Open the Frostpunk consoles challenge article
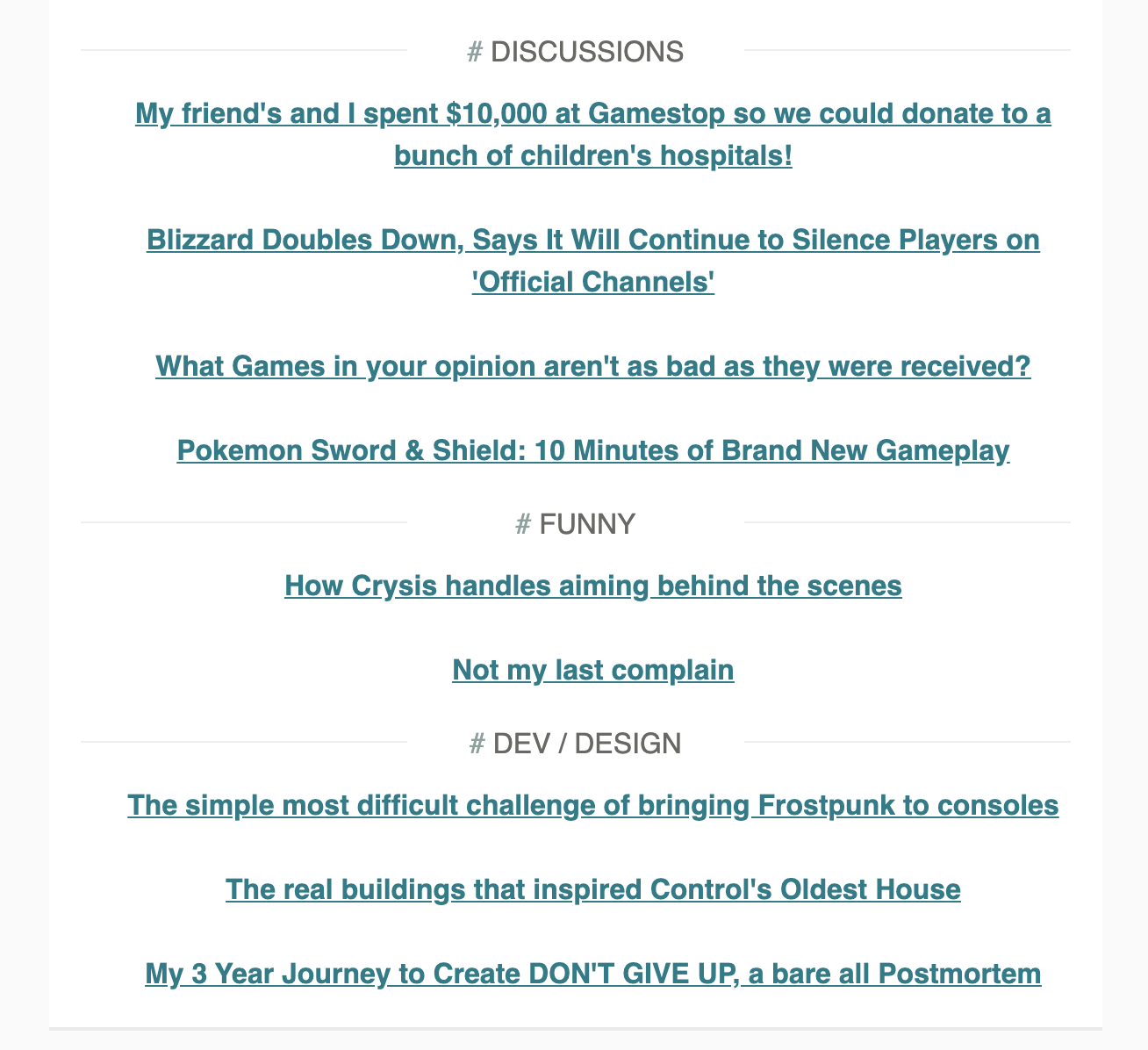The width and height of the screenshot is (1148, 1050). 592,805
